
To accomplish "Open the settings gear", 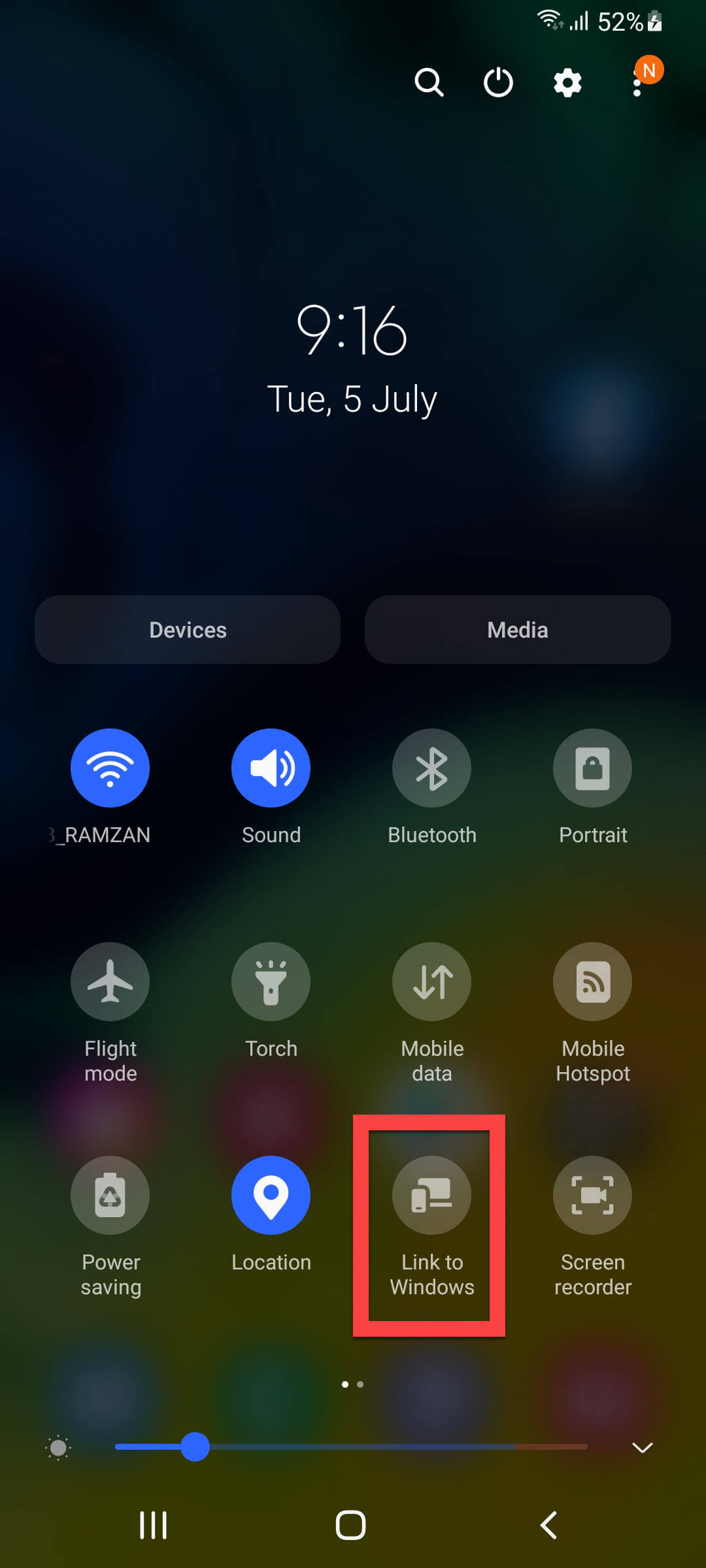I will pyautogui.click(x=567, y=83).
